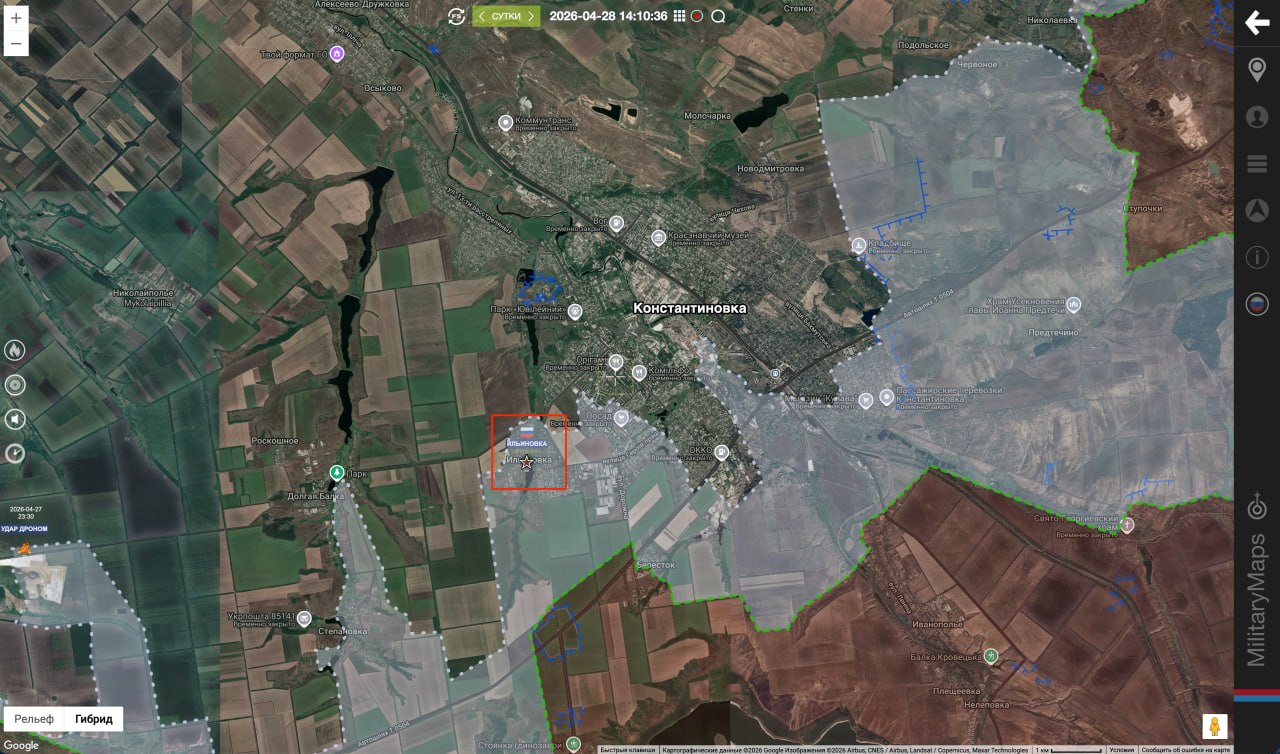Open the user profile icon
The width and height of the screenshot is (1280, 754).
tap(1257, 117)
